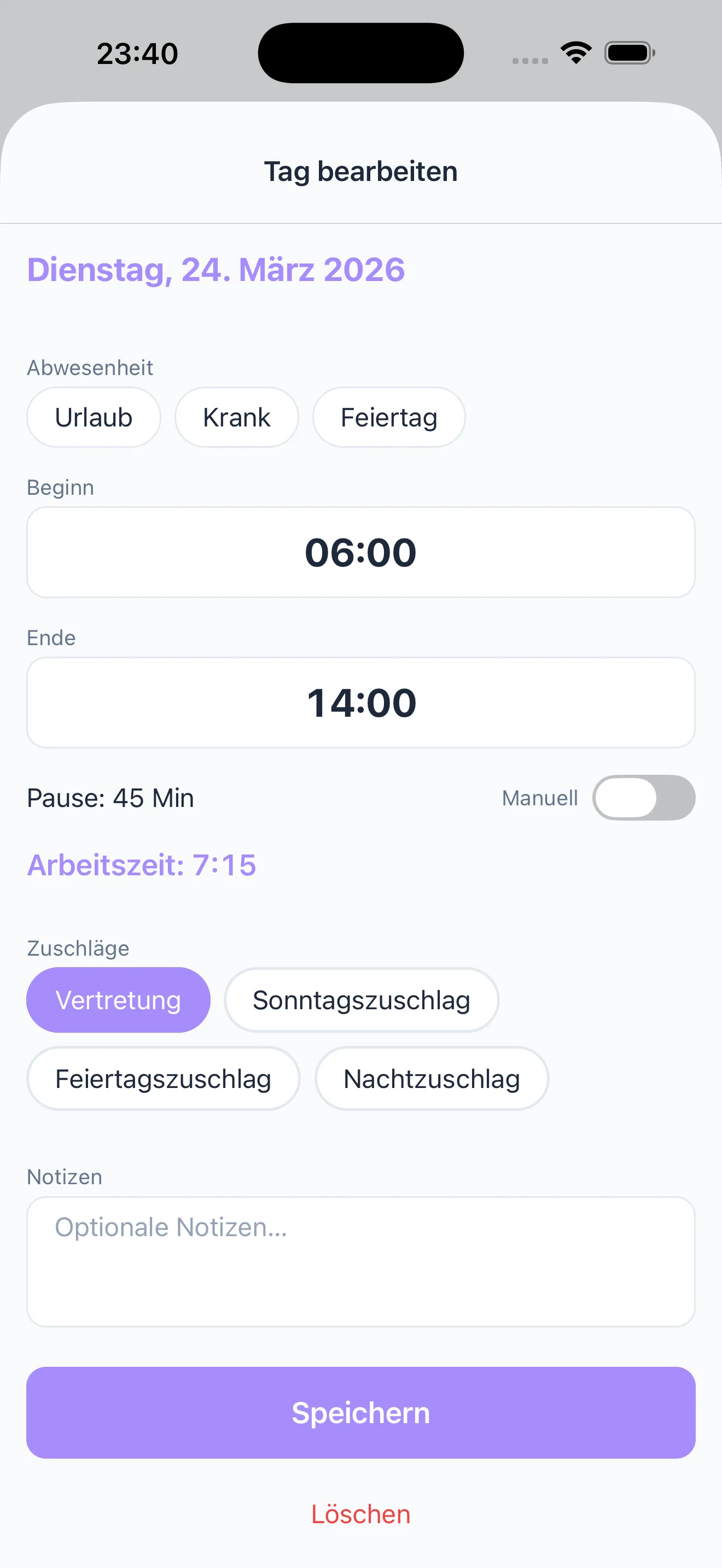The width and height of the screenshot is (722, 1568).
Task: Enable the Sonntagszuschlag surcharge
Action: pos(361,999)
